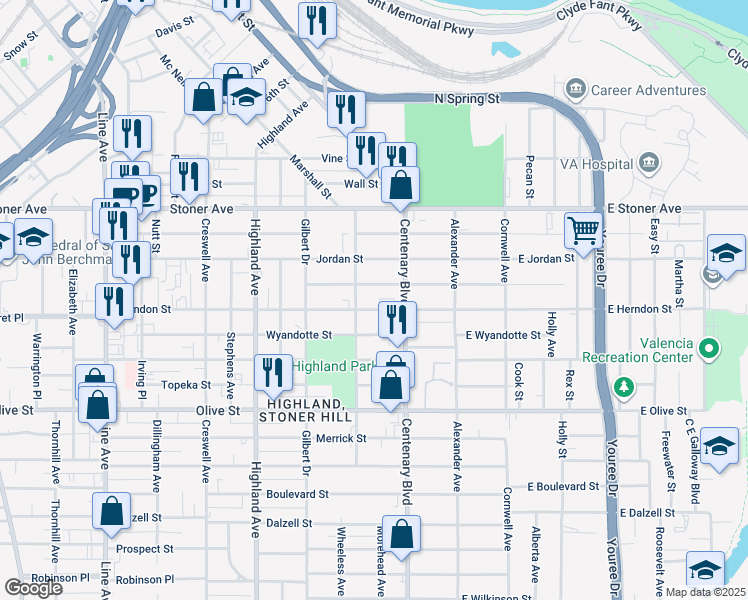Tap the VA Hospital place marker

pyautogui.click(x=649, y=162)
